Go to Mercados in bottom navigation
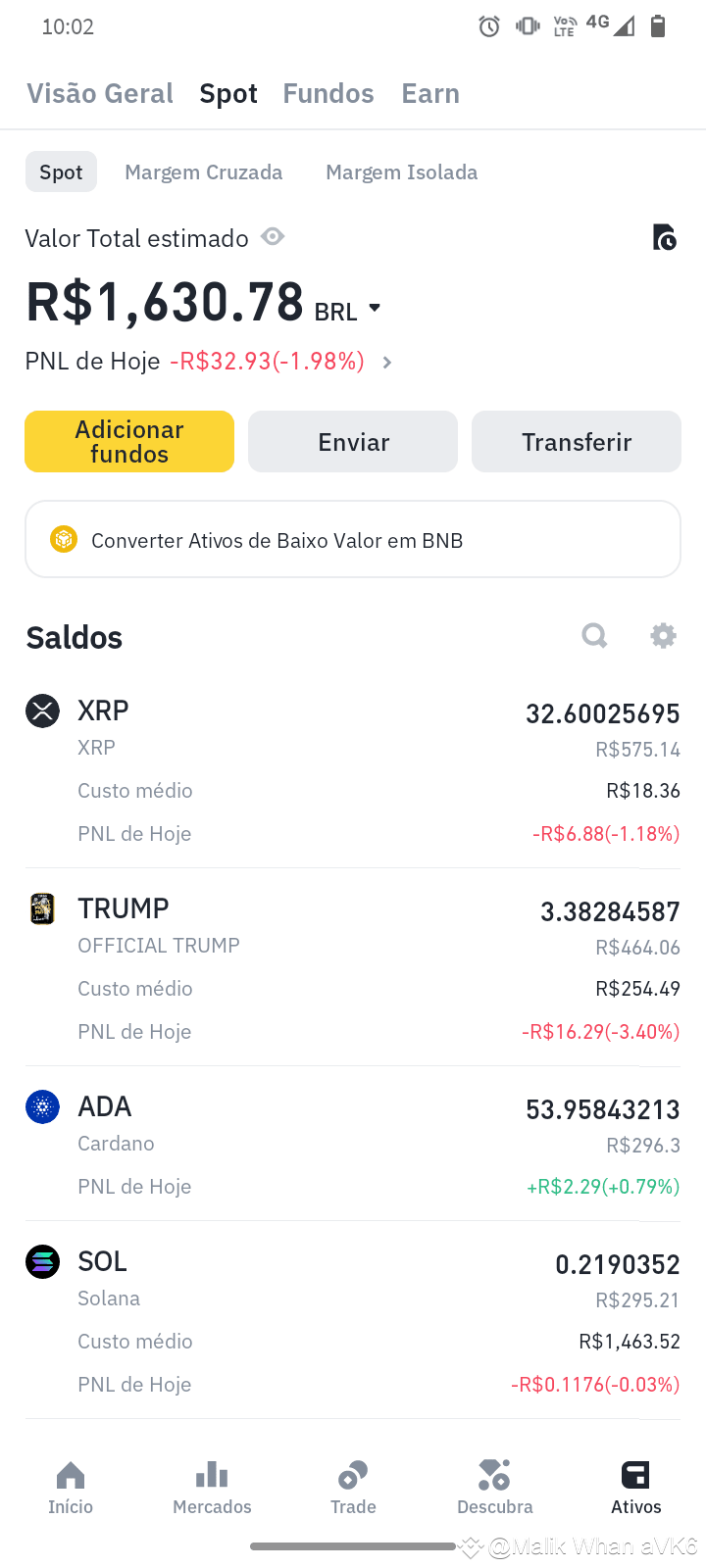 tap(212, 1488)
